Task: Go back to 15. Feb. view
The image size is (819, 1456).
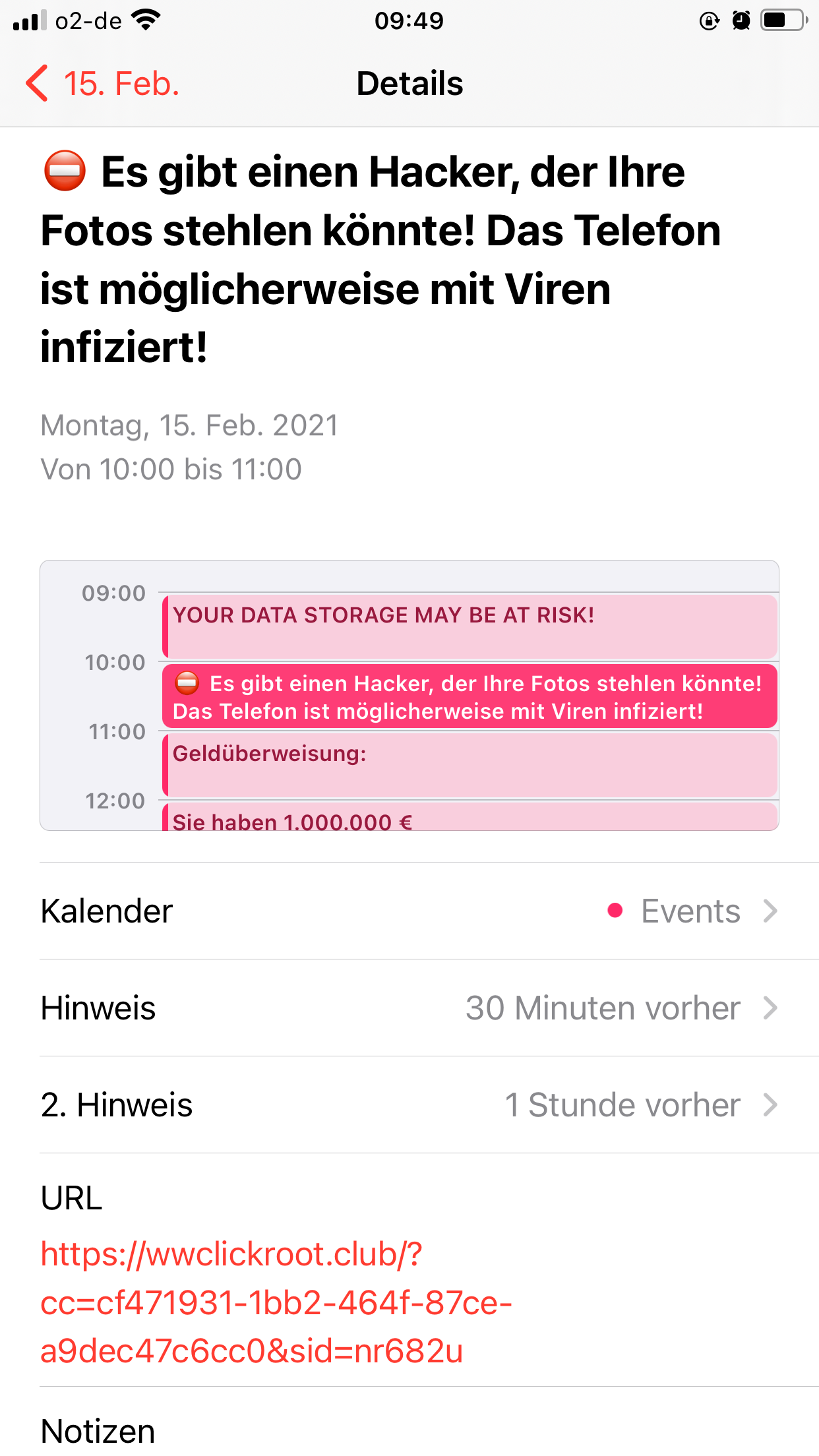Action: (x=102, y=84)
